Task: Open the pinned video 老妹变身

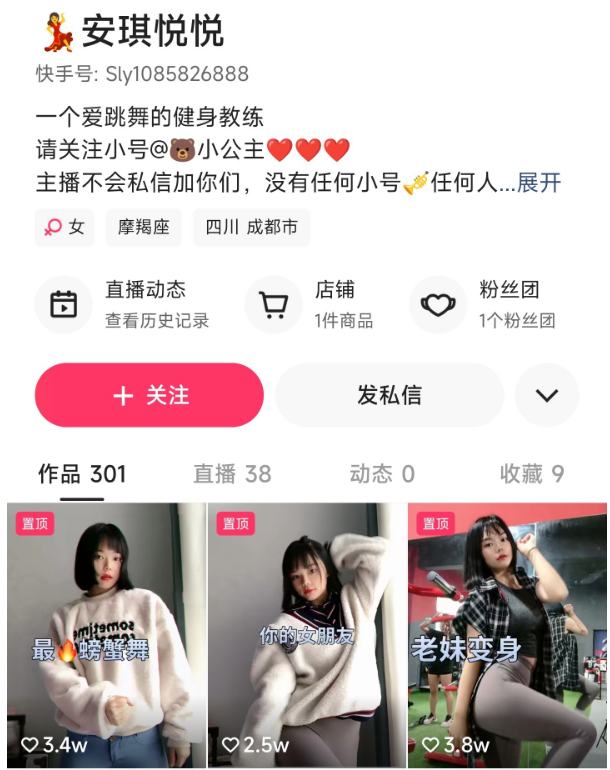Action: click(x=506, y=635)
